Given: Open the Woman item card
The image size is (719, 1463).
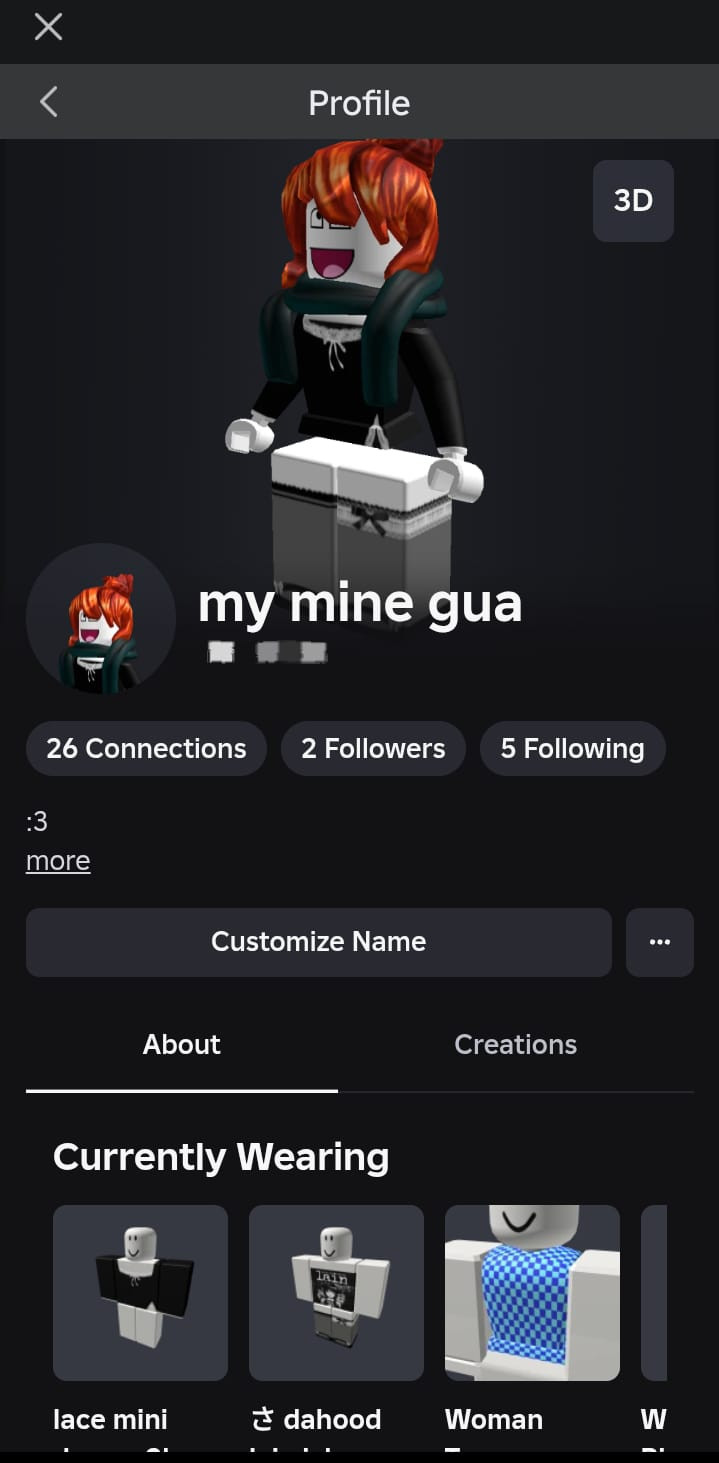Looking at the screenshot, I should 532,1292.
